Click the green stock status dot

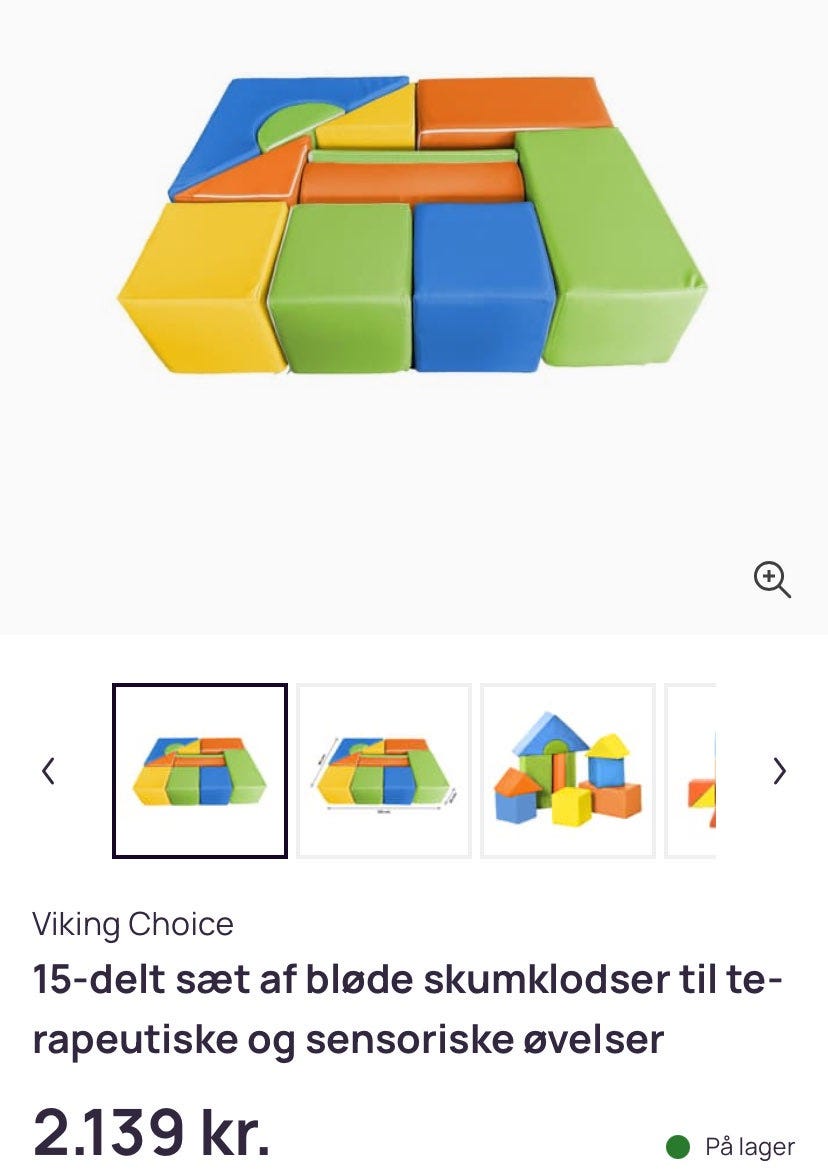pyautogui.click(x=681, y=1146)
